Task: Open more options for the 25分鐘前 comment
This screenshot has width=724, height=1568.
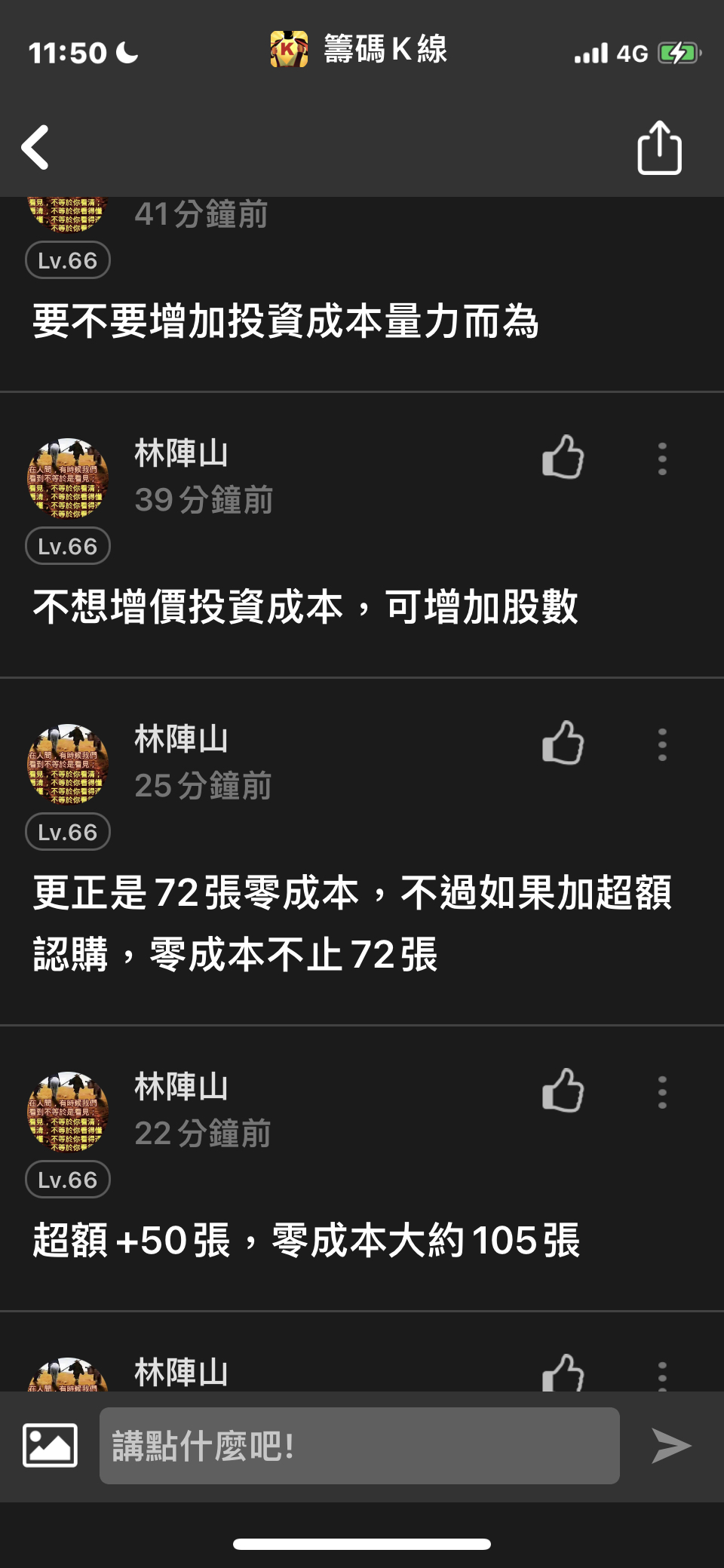Action: click(662, 744)
